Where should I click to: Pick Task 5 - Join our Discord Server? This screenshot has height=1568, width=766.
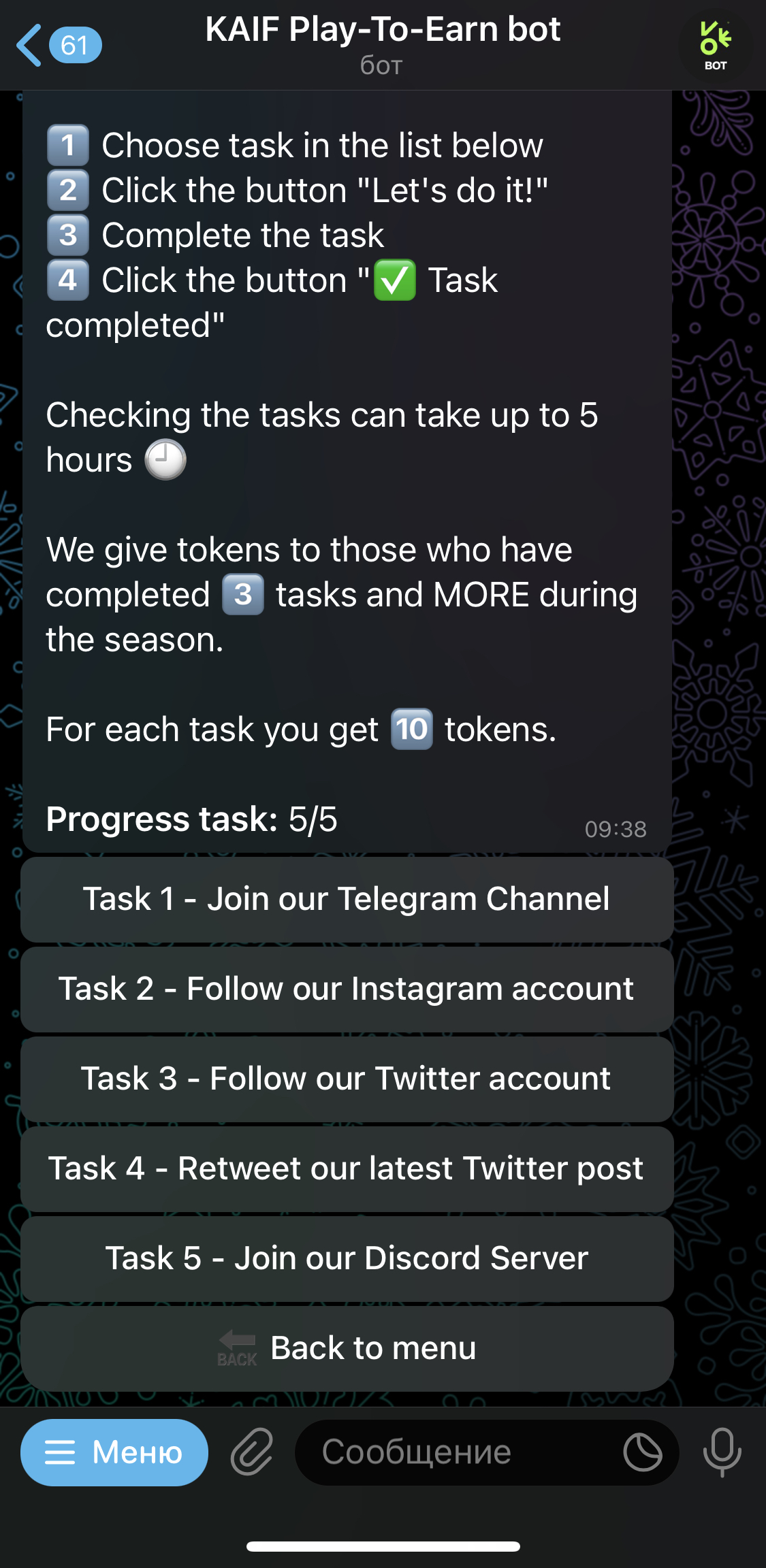point(347,1258)
